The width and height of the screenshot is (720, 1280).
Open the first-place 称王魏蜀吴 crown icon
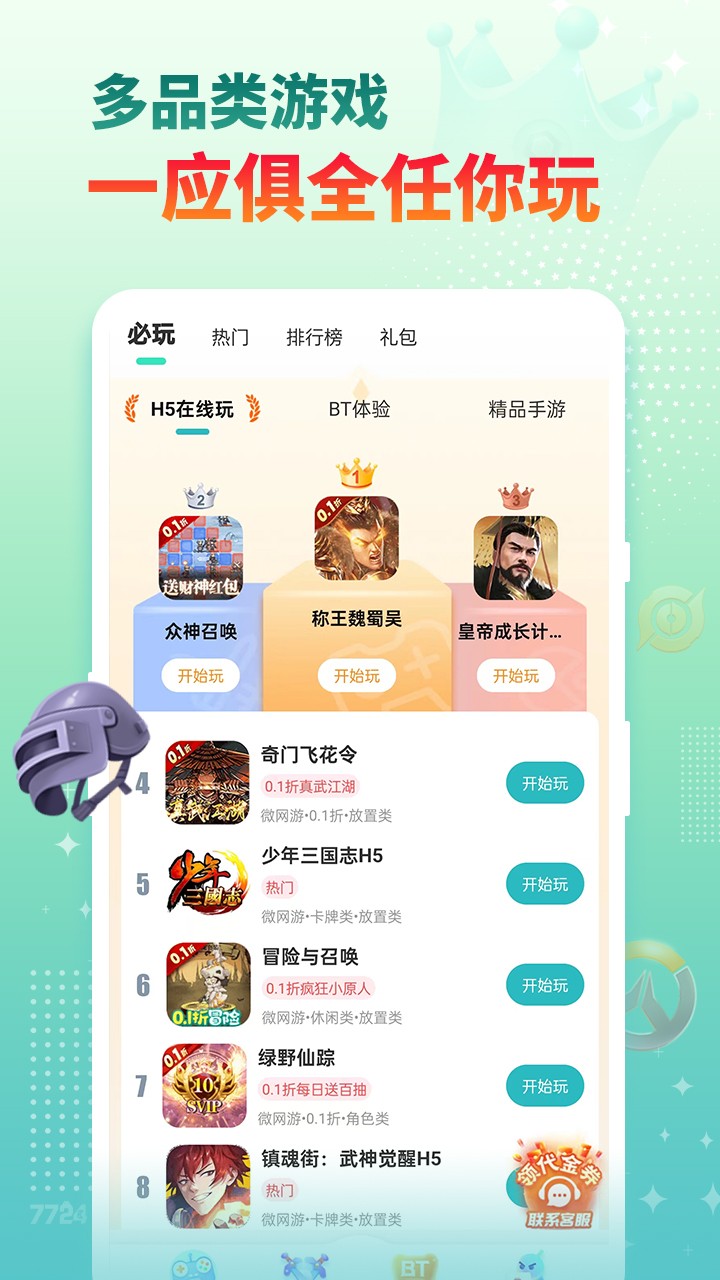point(354,540)
